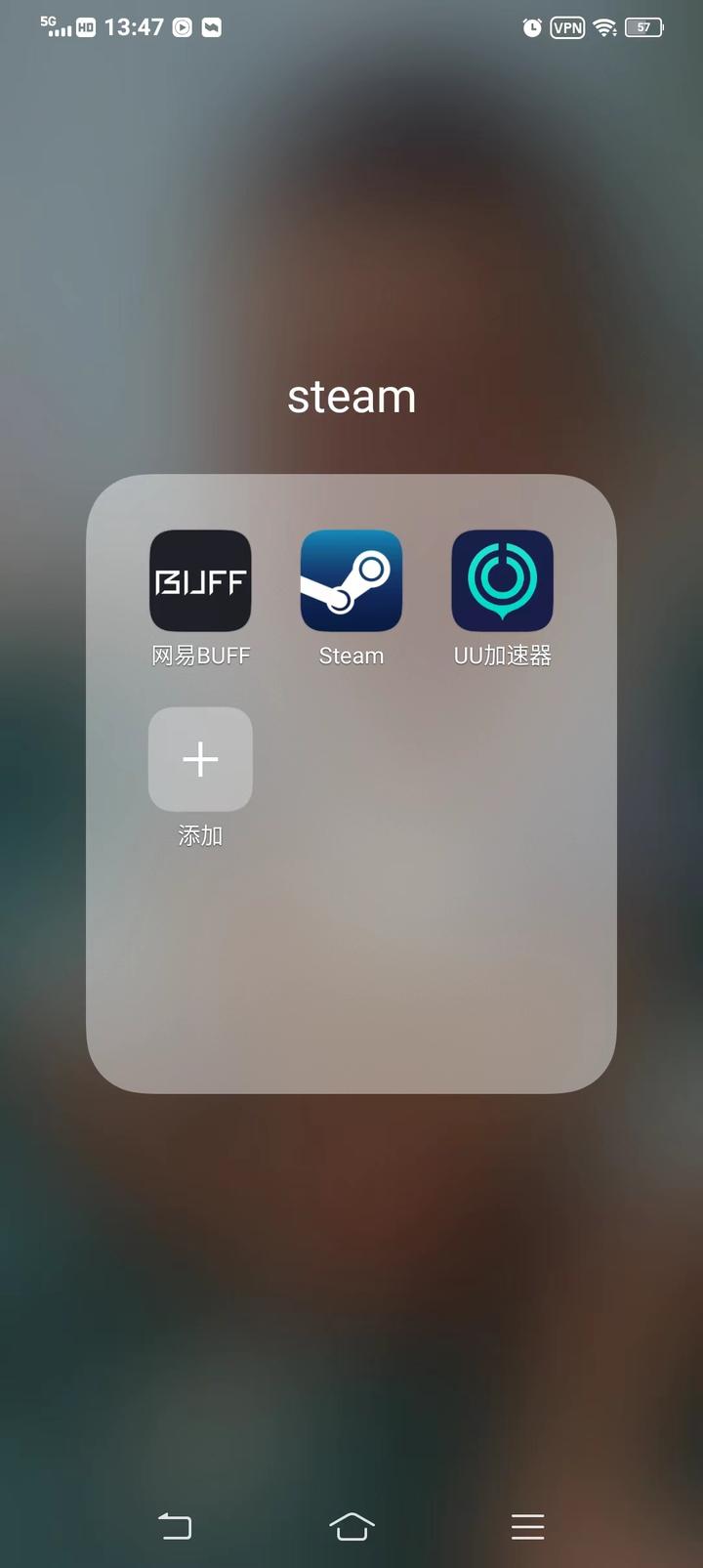Open the Steam app

click(351, 579)
